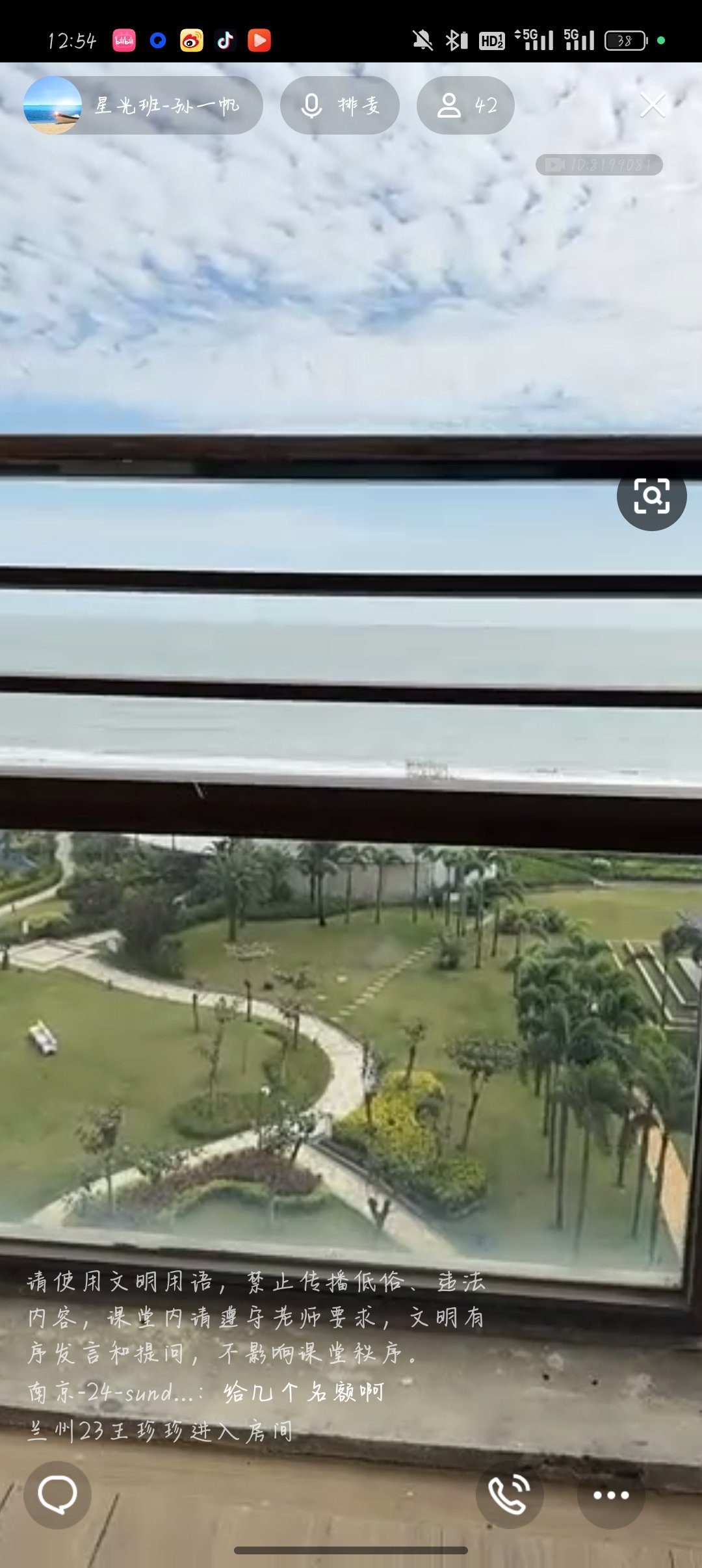Open the chat comment bubble
This screenshot has height=1568, width=702.
pos(57,1495)
